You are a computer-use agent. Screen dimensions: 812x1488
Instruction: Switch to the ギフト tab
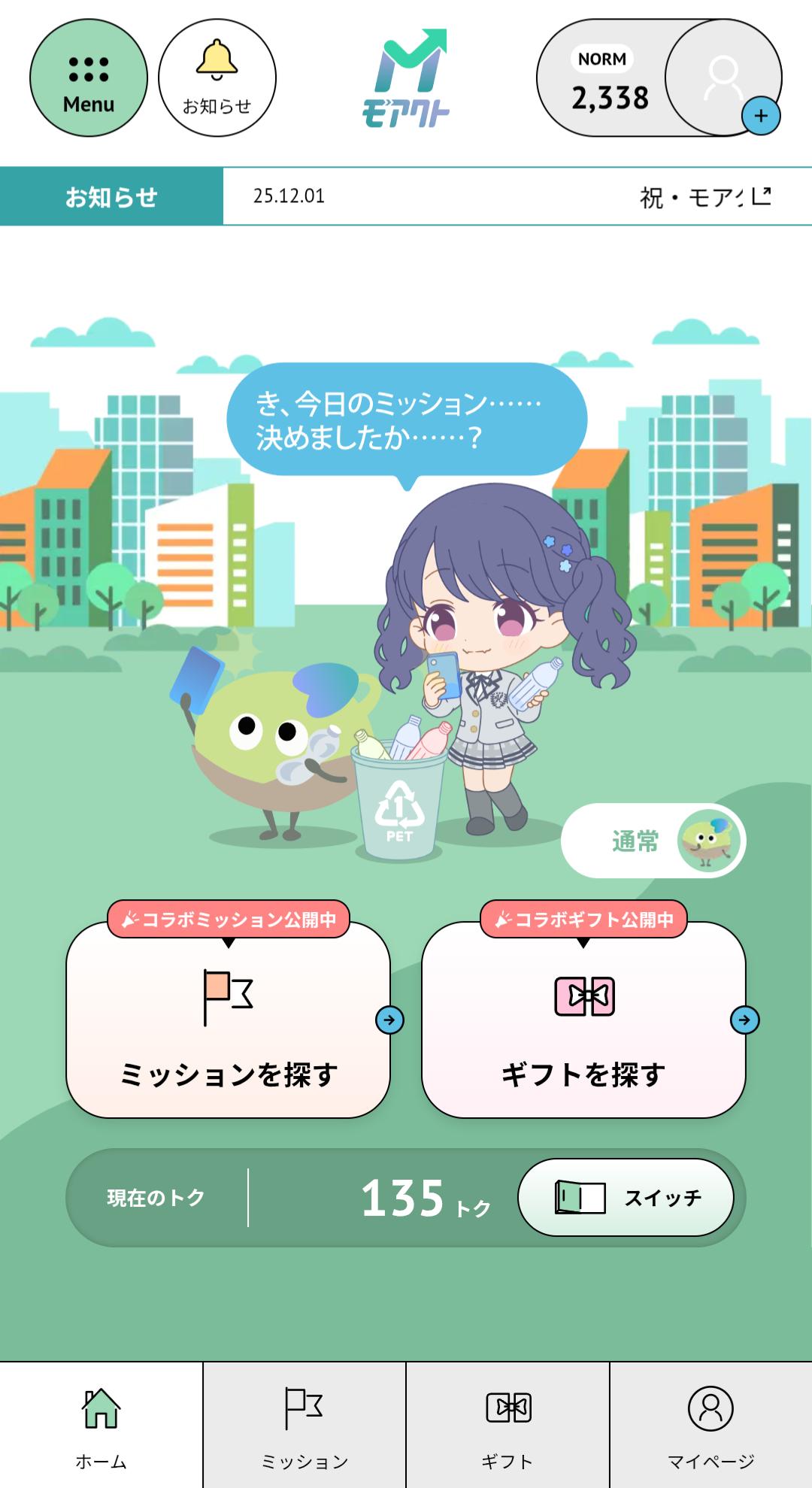pyautogui.click(x=507, y=1426)
